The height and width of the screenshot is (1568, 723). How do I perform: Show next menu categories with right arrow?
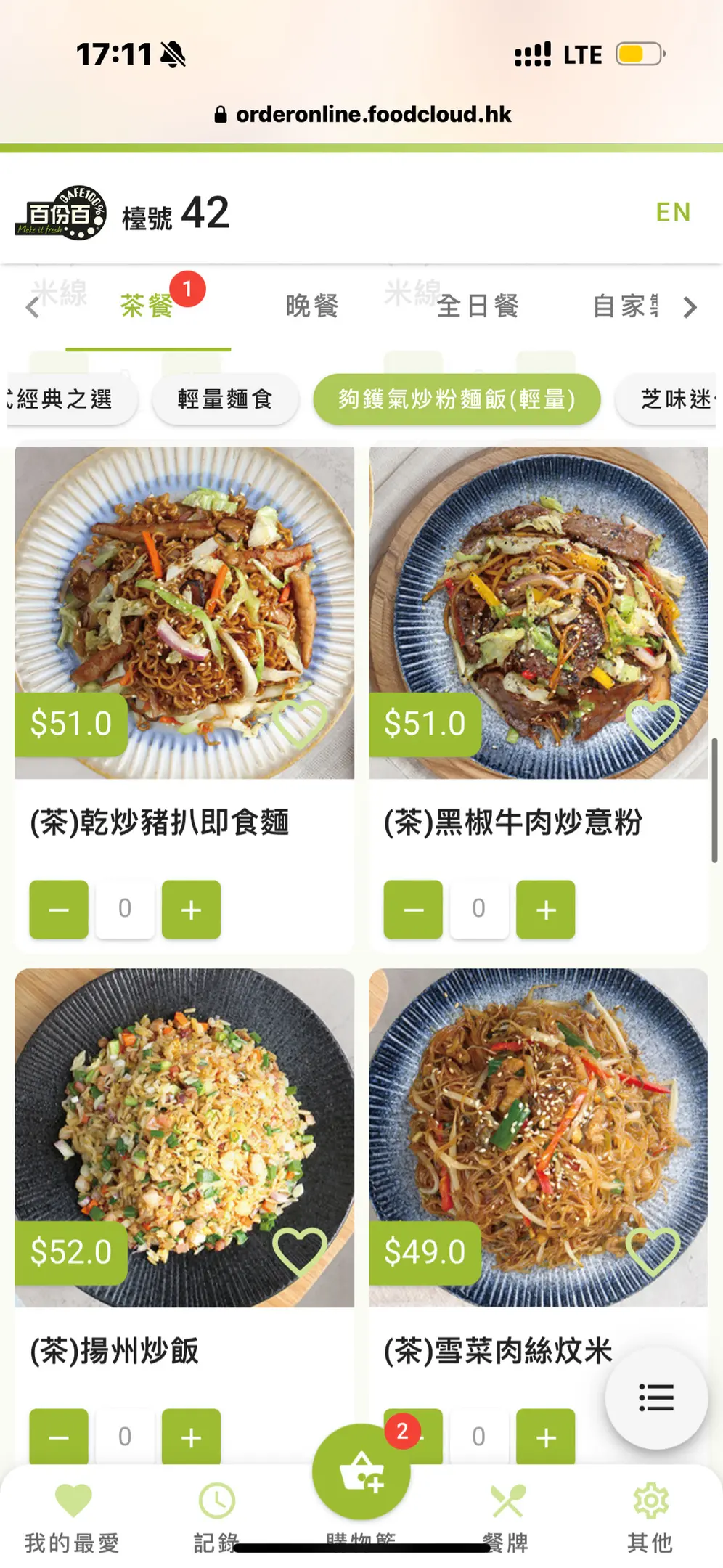point(690,308)
